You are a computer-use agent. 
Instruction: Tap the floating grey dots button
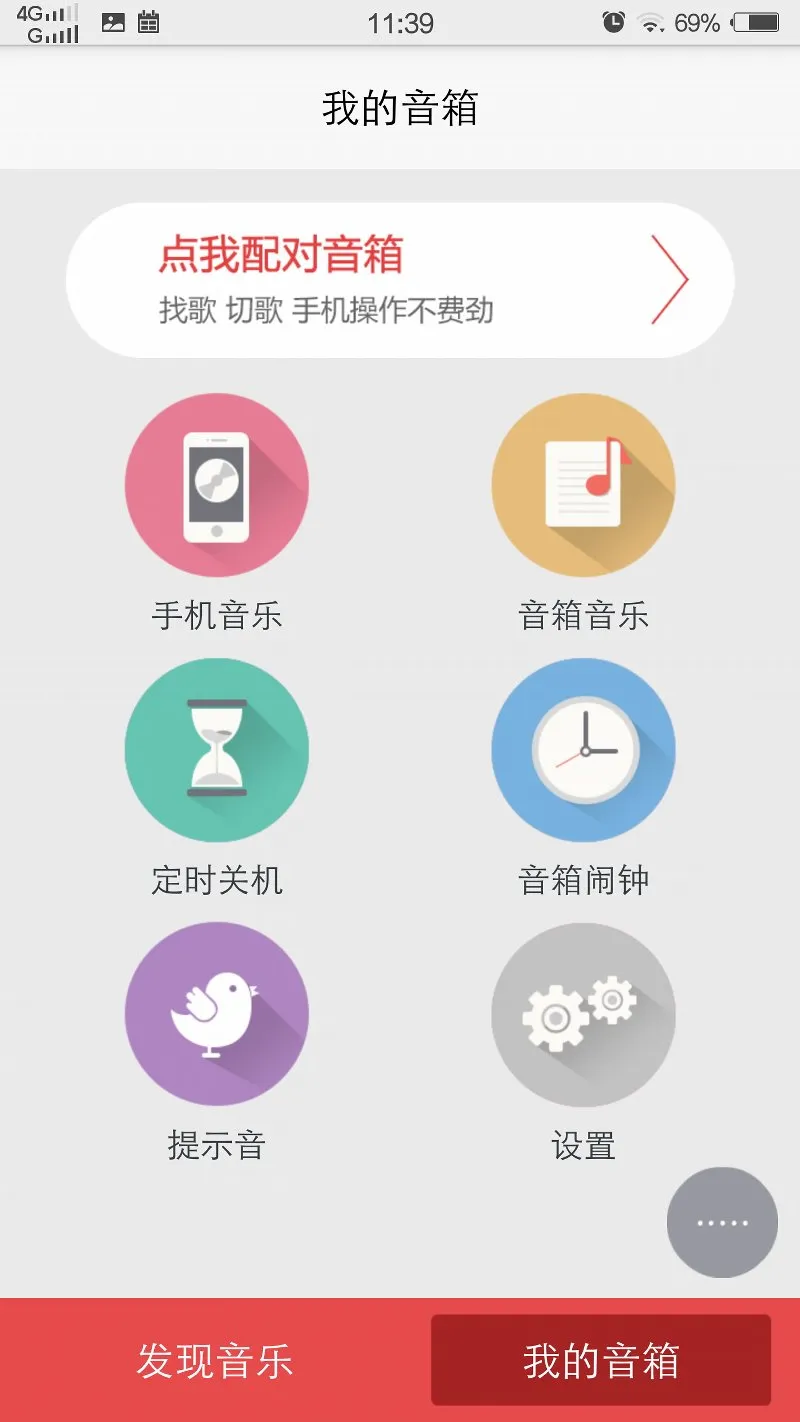pyautogui.click(x=722, y=1222)
